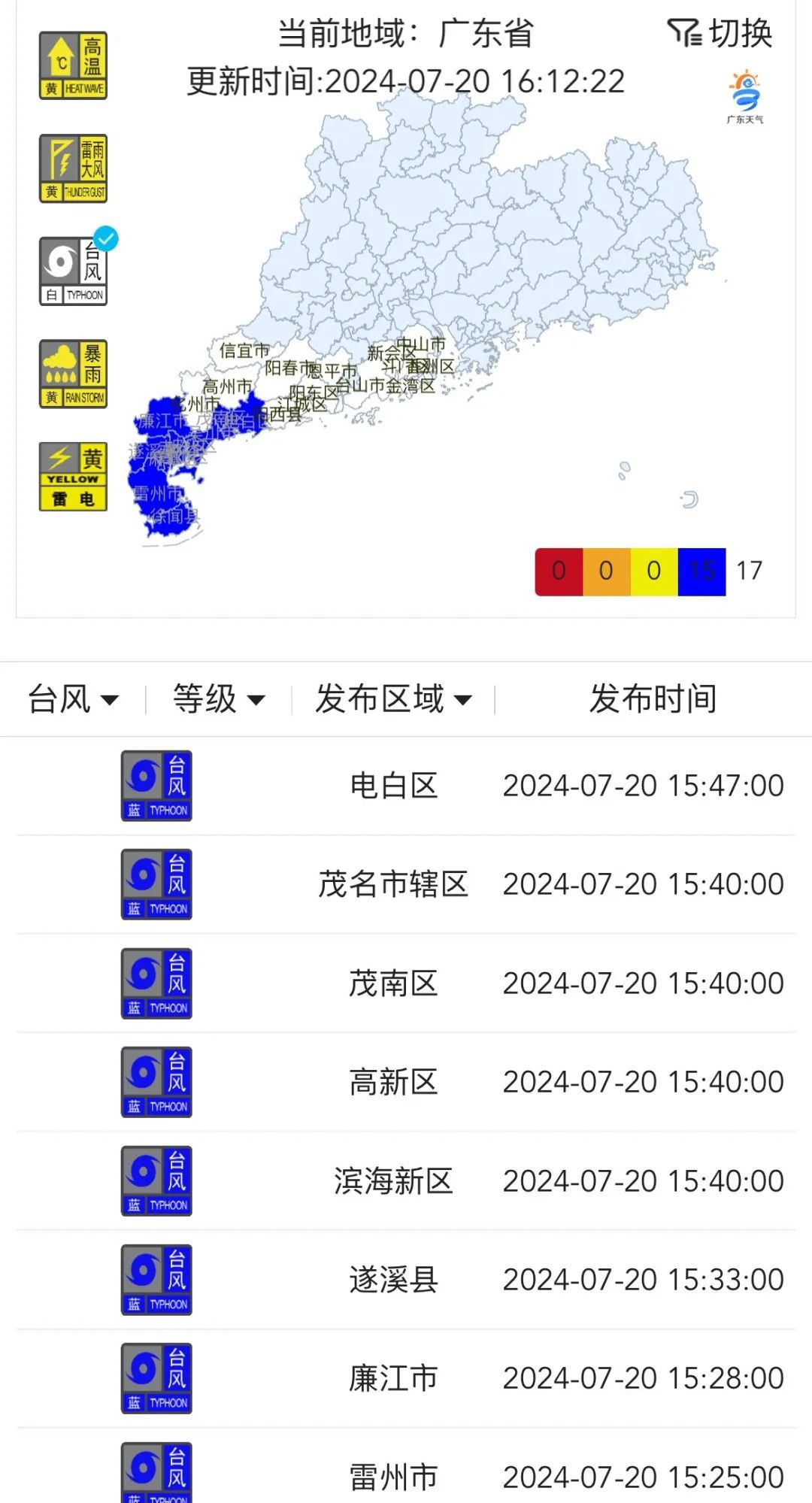Open the 切换 region switcher

click(741, 34)
